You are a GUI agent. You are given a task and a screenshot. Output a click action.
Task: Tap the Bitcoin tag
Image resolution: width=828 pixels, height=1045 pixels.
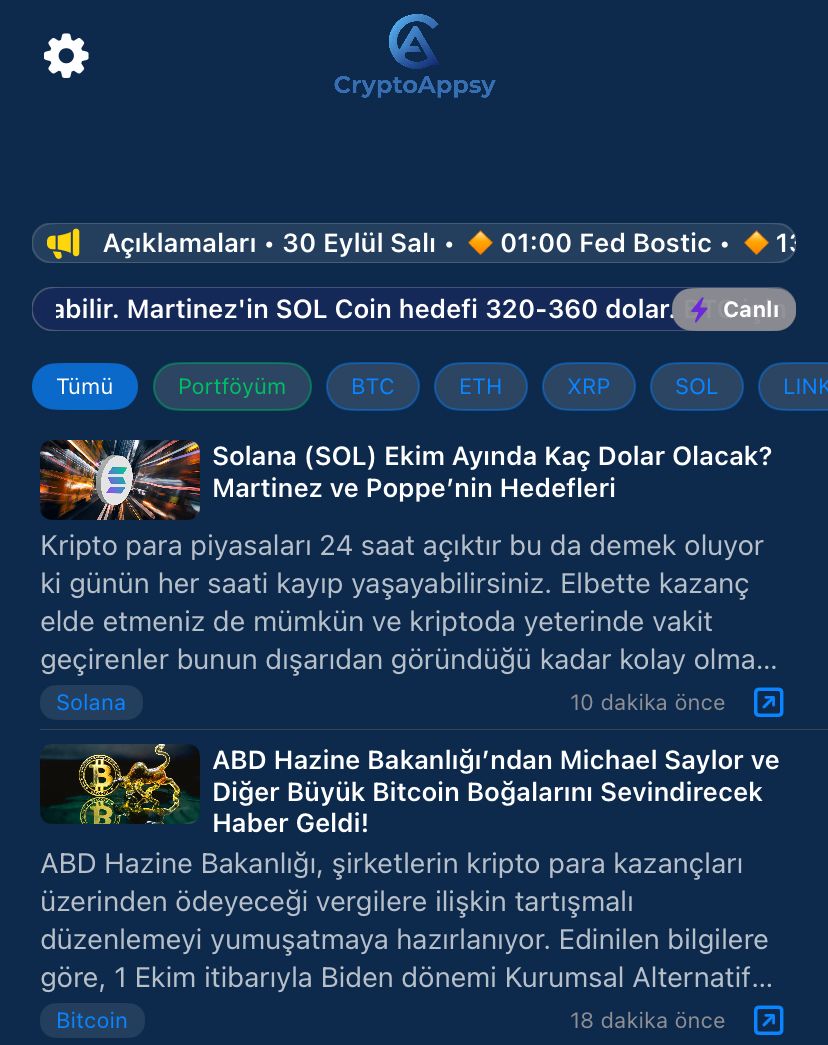[92, 1020]
